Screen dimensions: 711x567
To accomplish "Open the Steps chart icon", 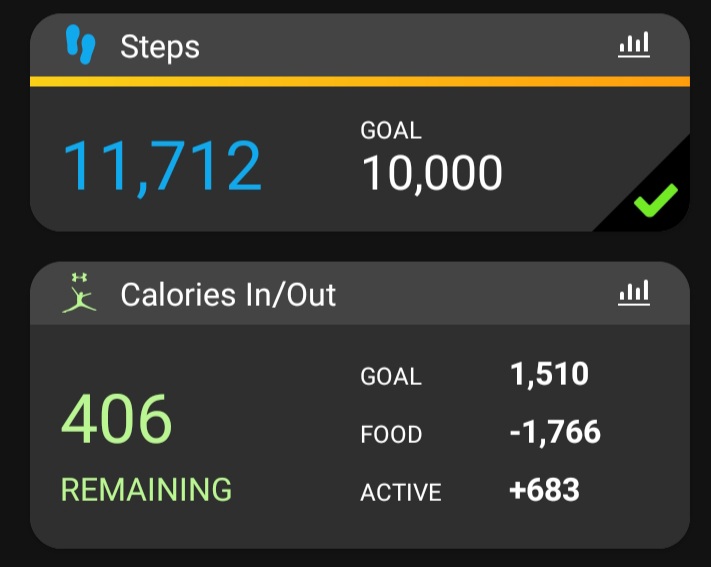I will click(x=634, y=46).
